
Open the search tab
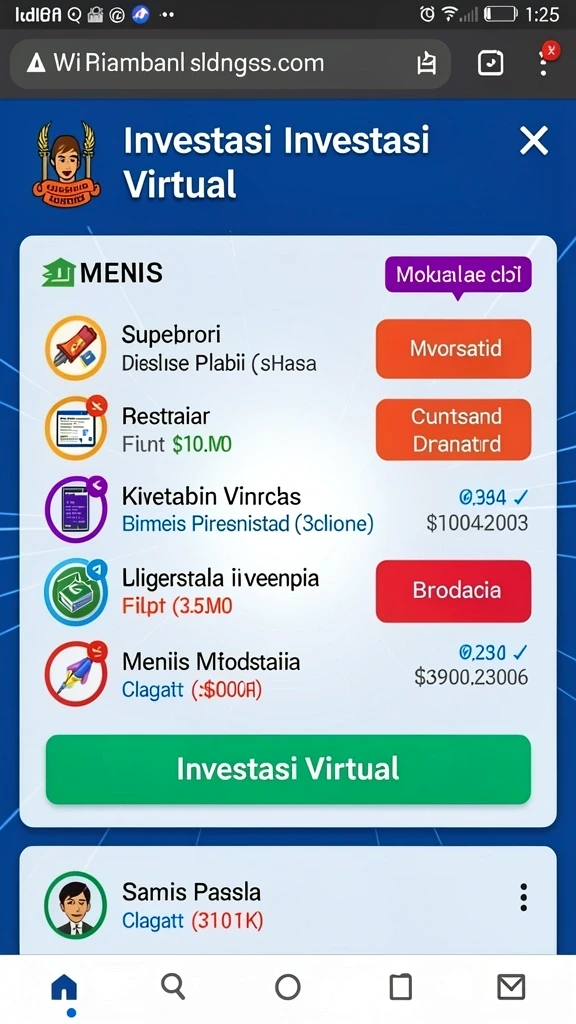point(173,986)
